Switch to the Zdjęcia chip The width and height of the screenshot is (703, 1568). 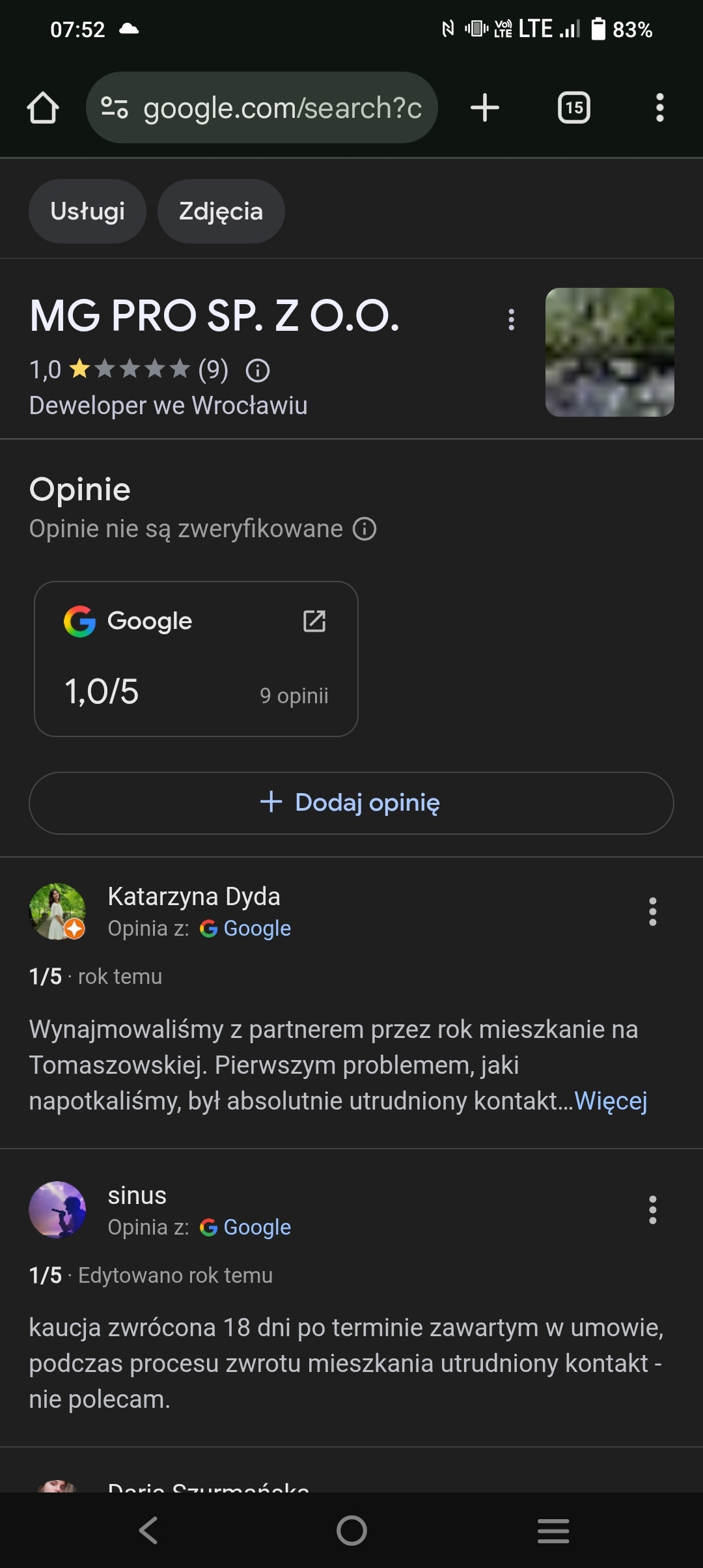[221, 211]
